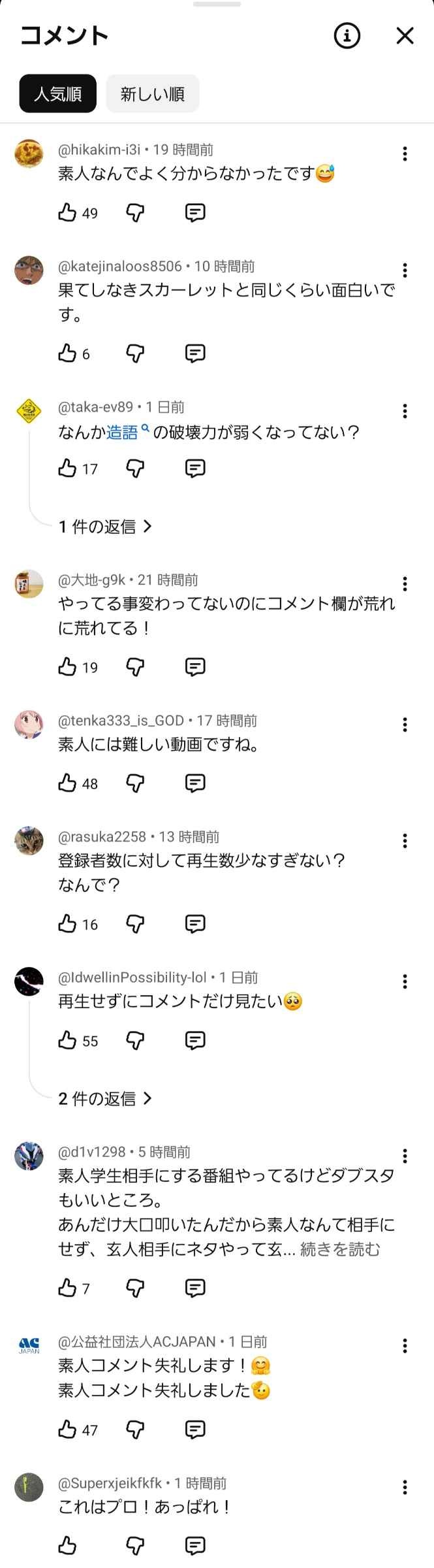Open the comments info icon
The height and width of the screenshot is (1568, 434).
tap(347, 36)
